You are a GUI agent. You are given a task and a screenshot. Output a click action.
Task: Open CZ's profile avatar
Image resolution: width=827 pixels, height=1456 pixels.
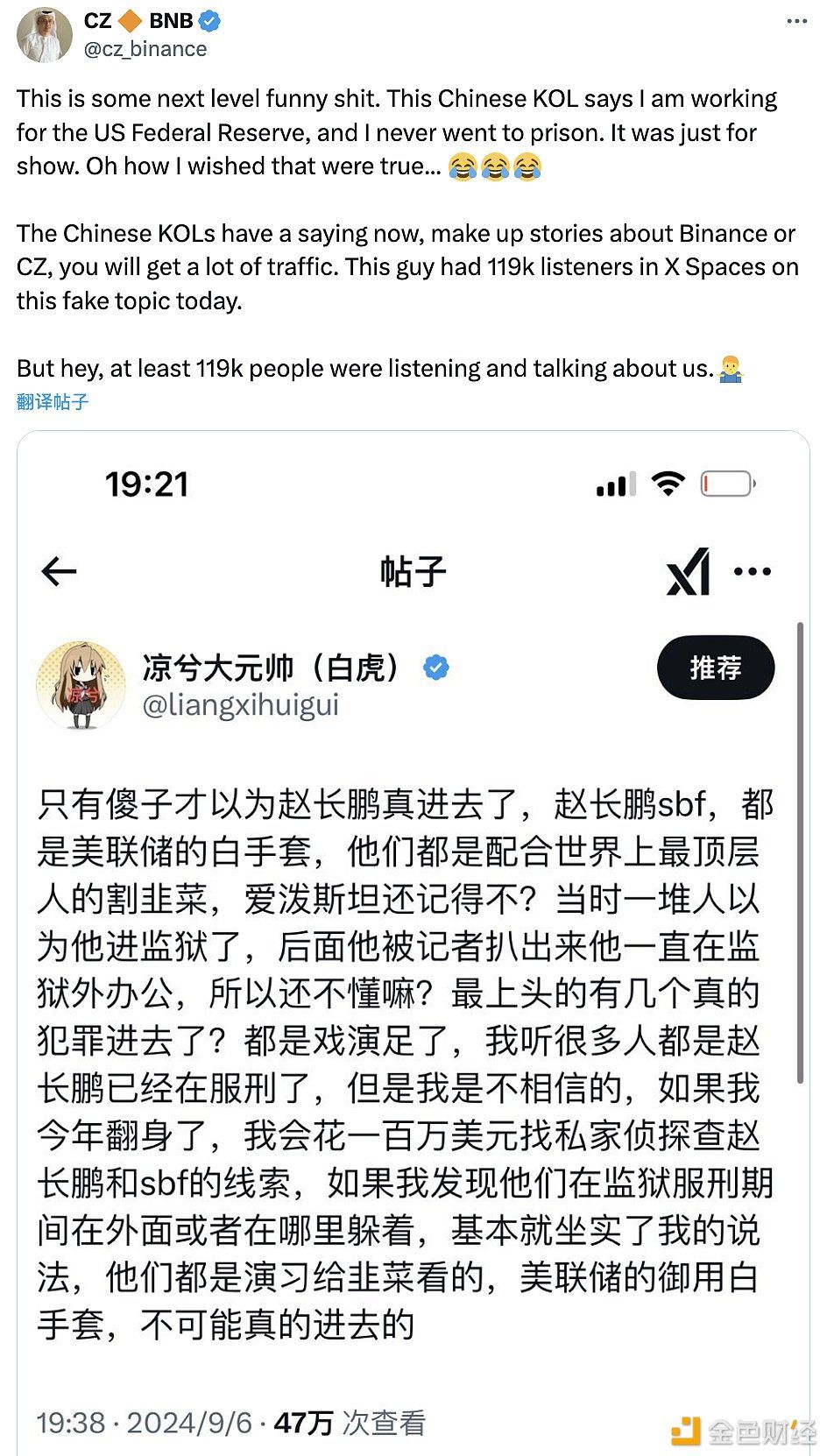pos(44,34)
